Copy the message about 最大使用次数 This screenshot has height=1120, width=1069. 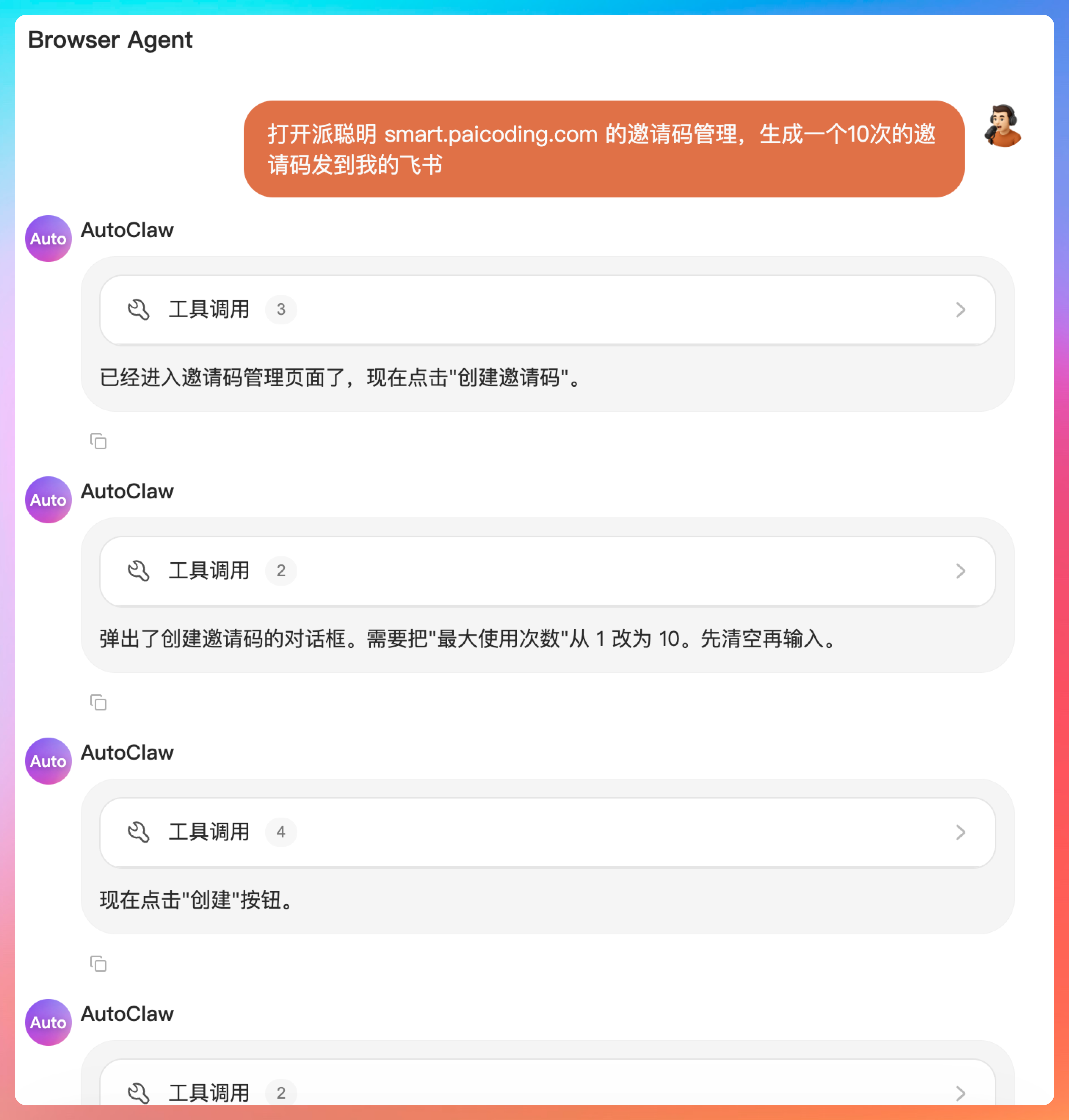pos(98,702)
